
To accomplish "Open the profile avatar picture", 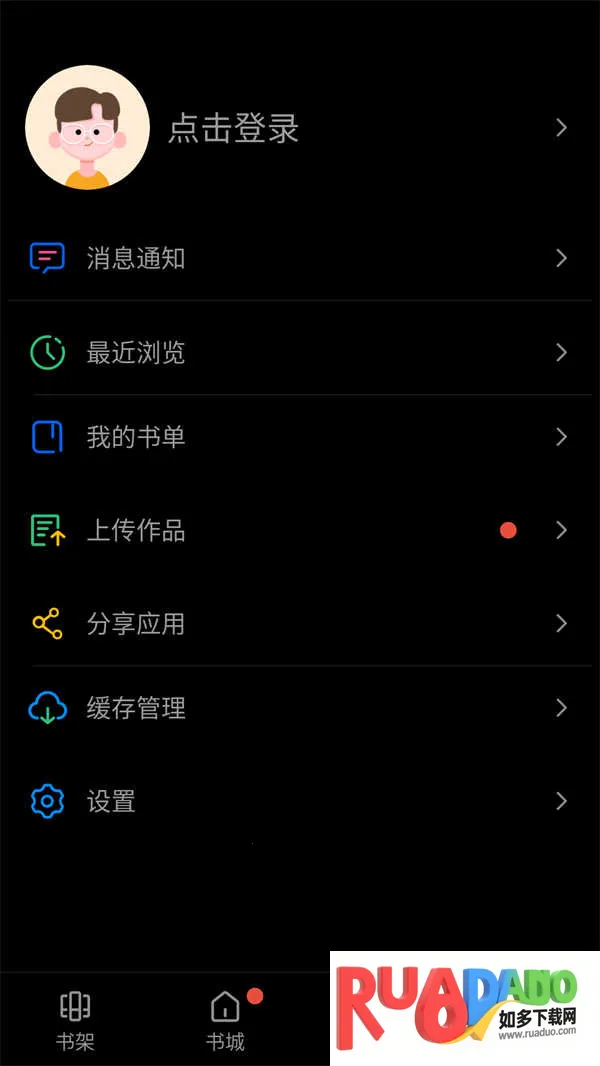I will (87, 127).
